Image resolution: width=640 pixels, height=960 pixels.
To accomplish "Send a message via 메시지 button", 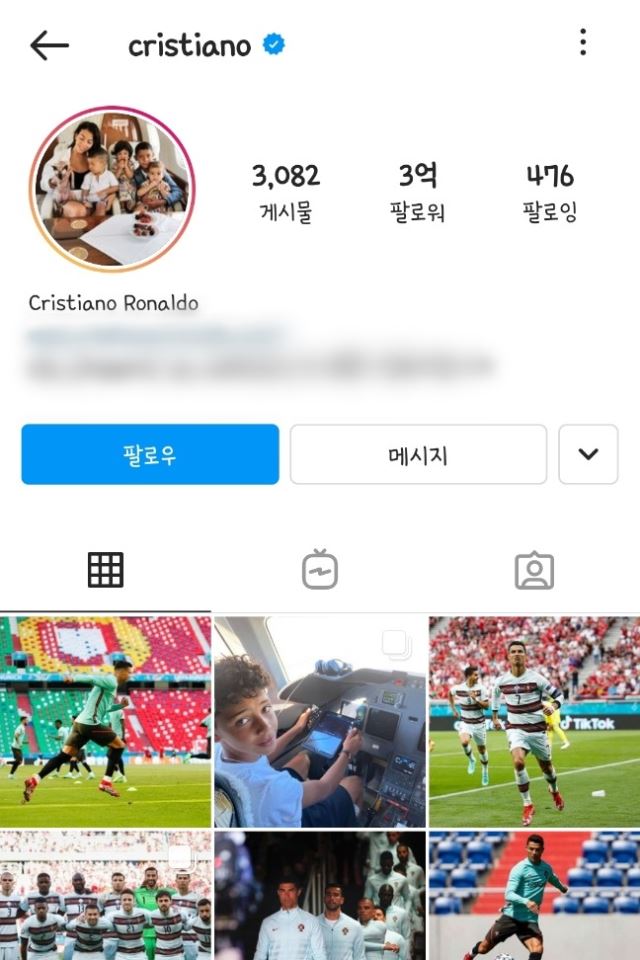I will point(418,454).
